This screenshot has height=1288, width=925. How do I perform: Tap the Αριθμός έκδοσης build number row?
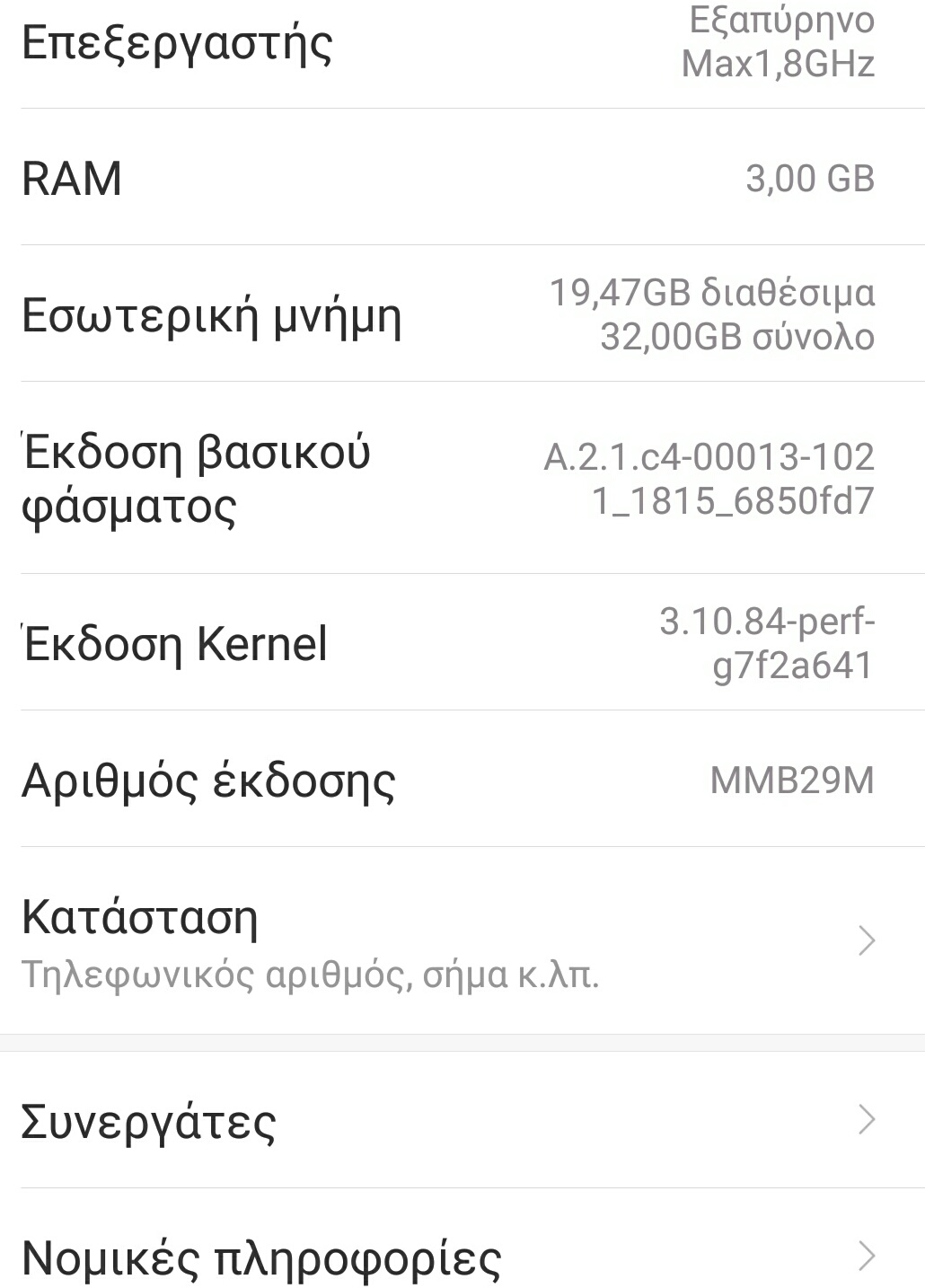tap(449, 780)
